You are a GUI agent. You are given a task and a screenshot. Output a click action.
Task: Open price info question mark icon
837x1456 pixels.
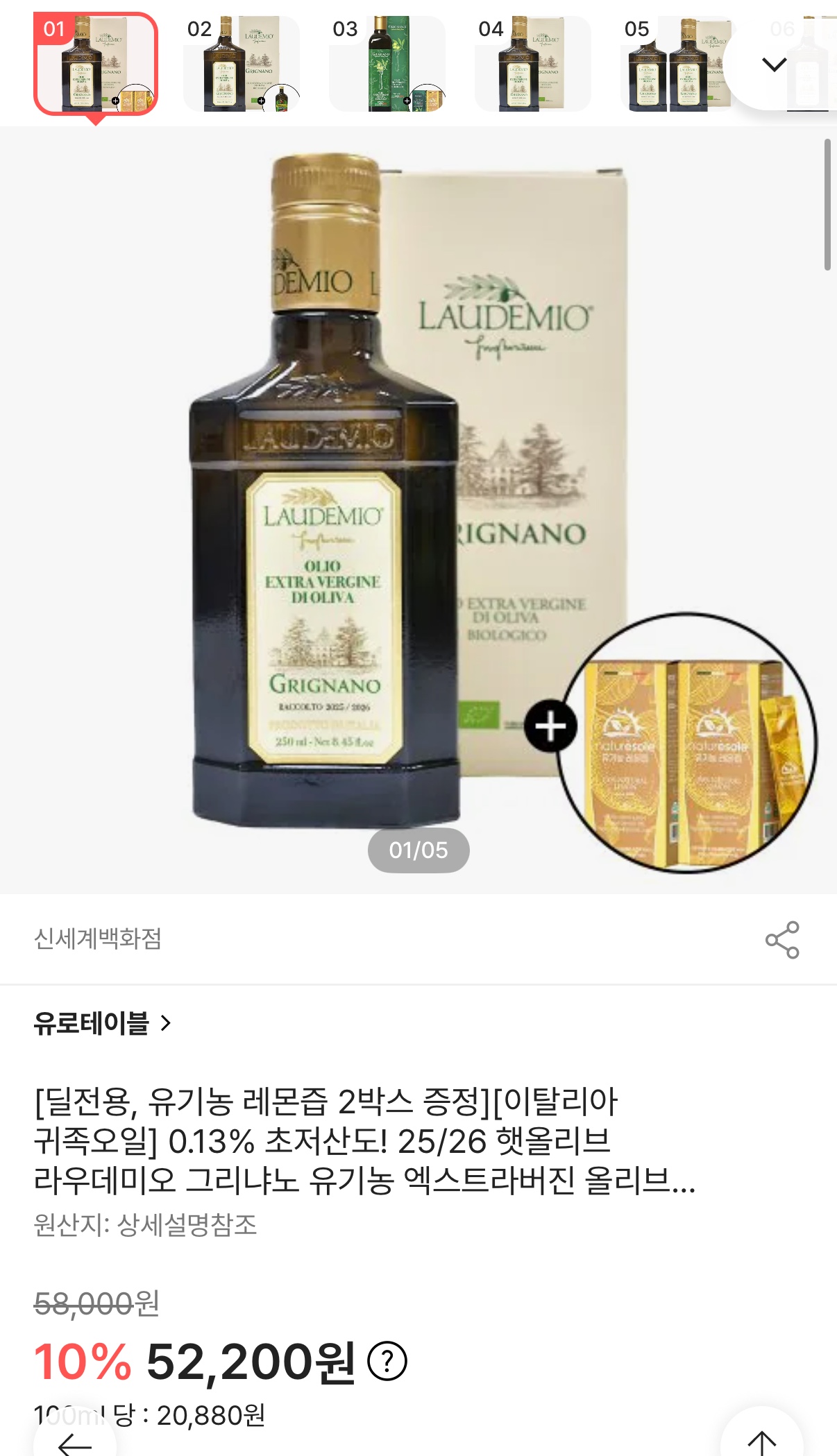pos(387,1362)
